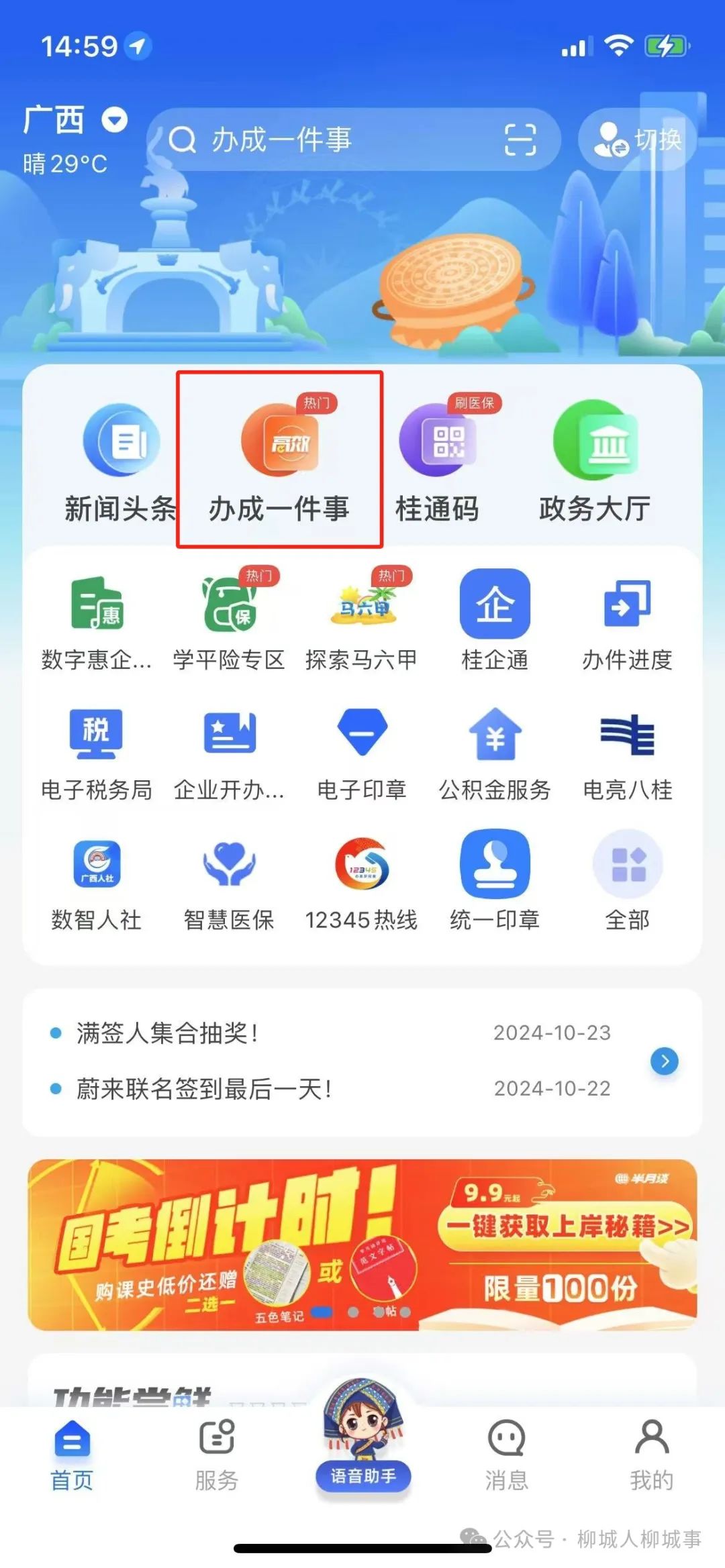The height and width of the screenshot is (1568, 725).
Task: Open the notices arrow button
Action: pyautogui.click(x=665, y=1061)
